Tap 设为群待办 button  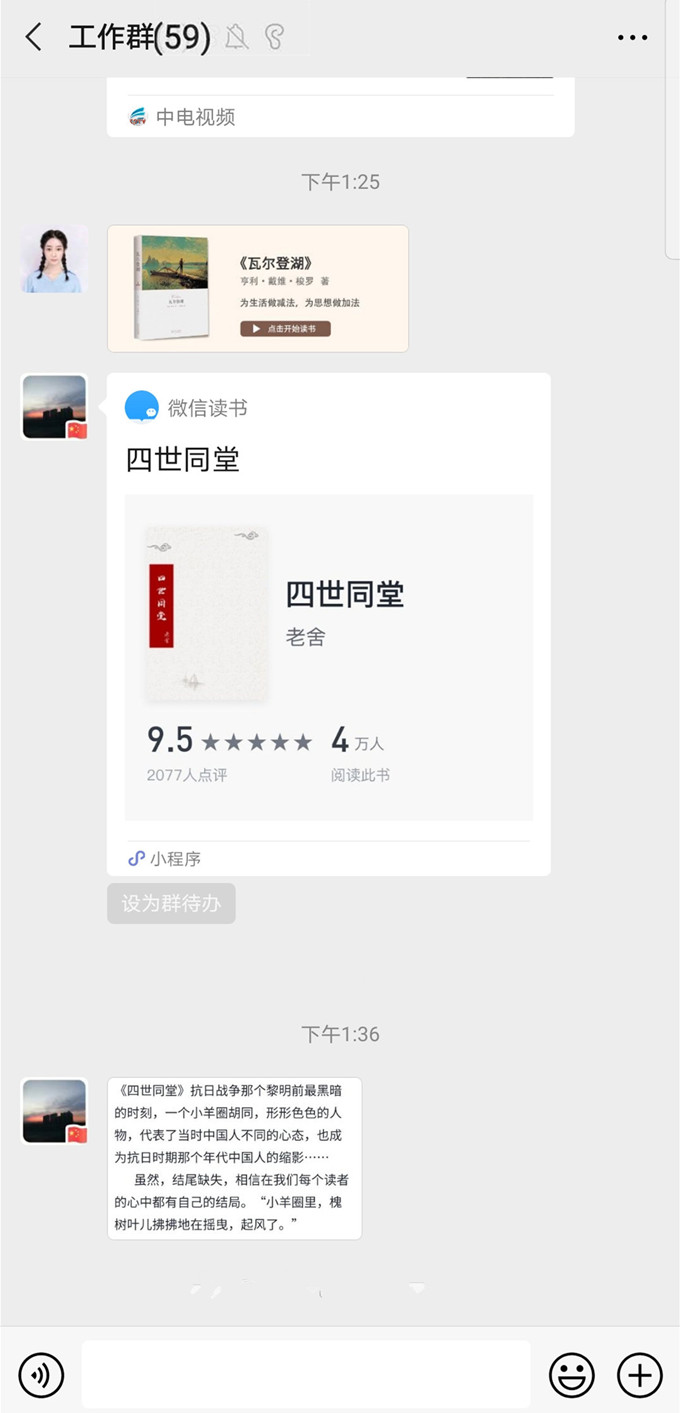coord(171,903)
